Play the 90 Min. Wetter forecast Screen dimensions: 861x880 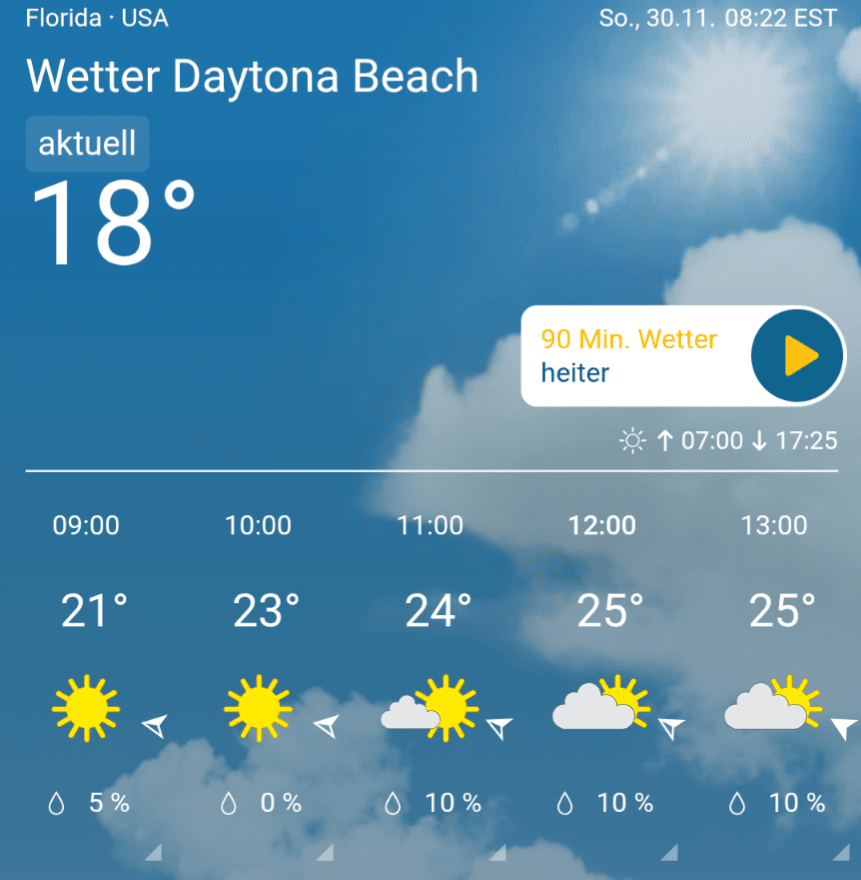(x=798, y=356)
